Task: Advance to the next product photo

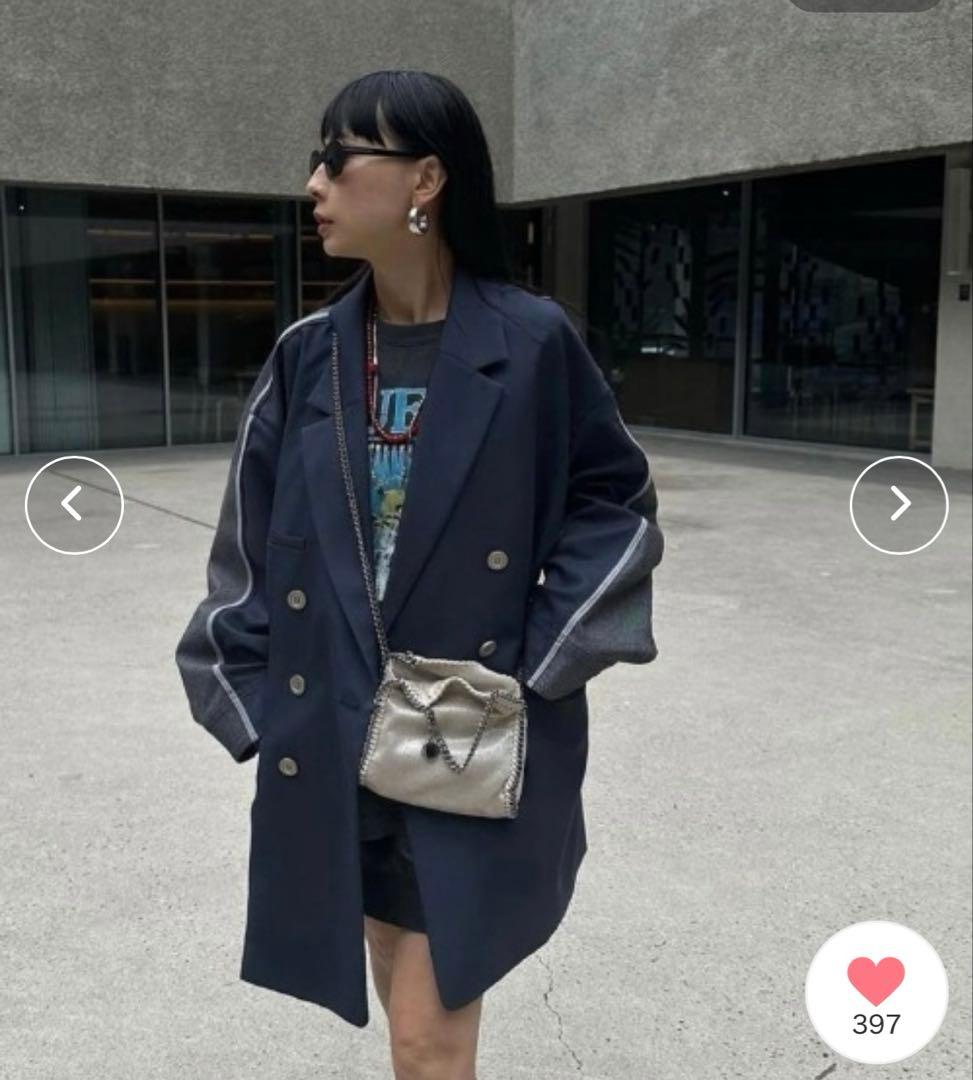Action: click(x=898, y=504)
